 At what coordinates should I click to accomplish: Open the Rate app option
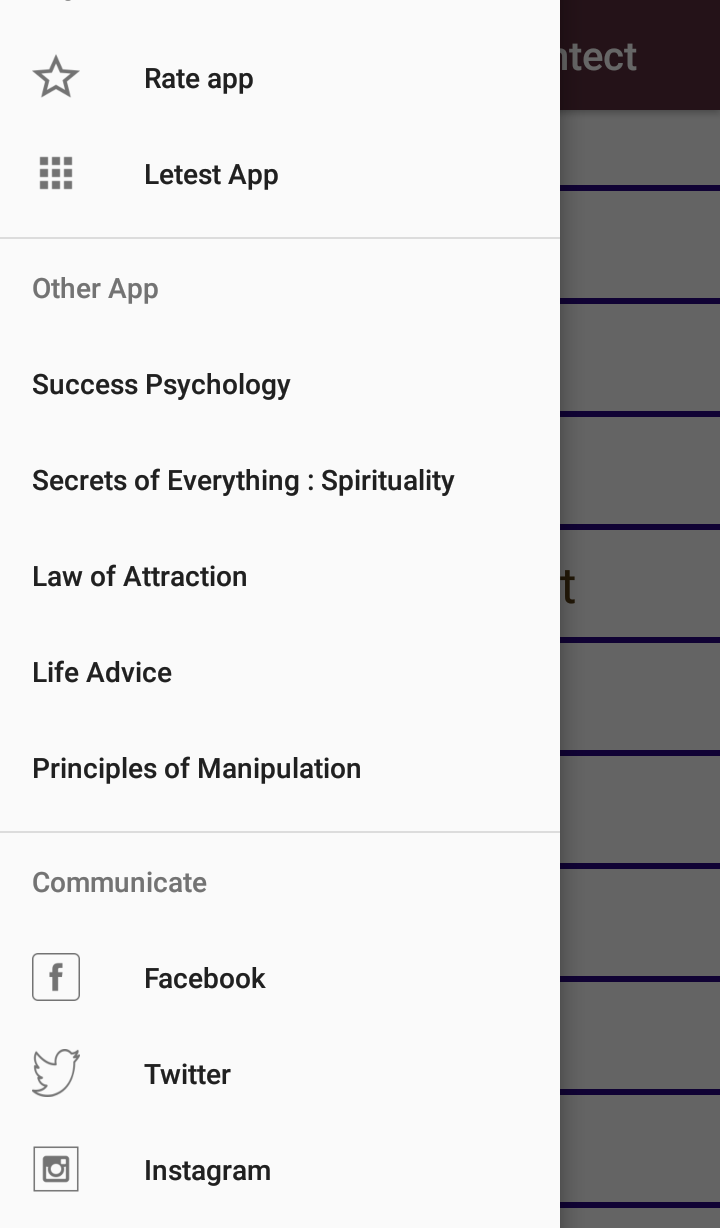tap(280, 78)
